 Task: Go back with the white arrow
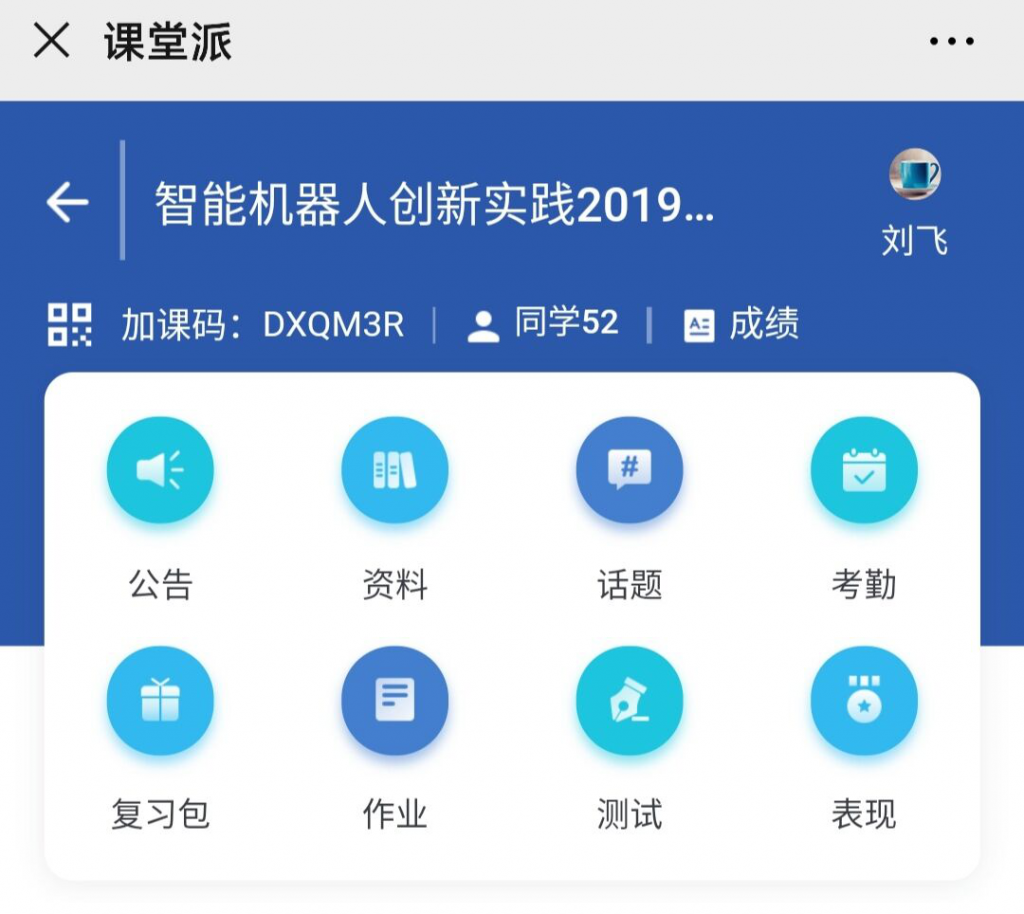pyautogui.click(x=68, y=203)
